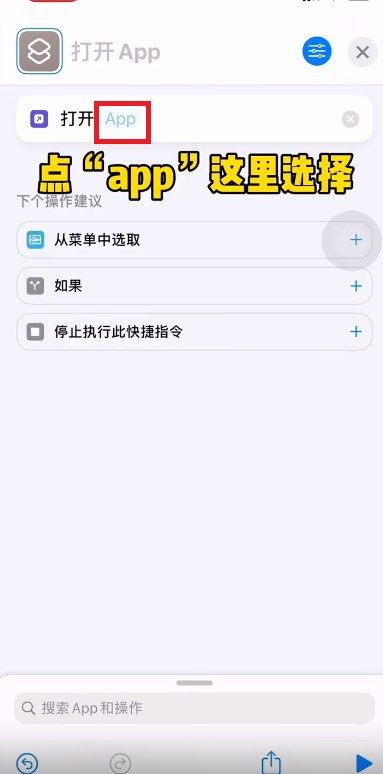This screenshot has height=774, width=383.
Task: Run the shortcut with the play button
Action: 364,763
